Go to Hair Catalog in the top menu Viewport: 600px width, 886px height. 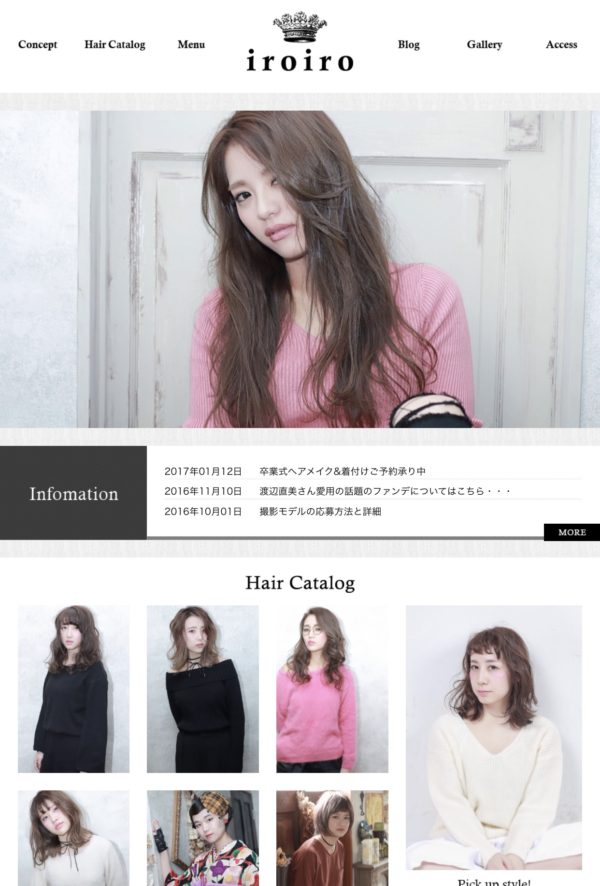[x=115, y=45]
